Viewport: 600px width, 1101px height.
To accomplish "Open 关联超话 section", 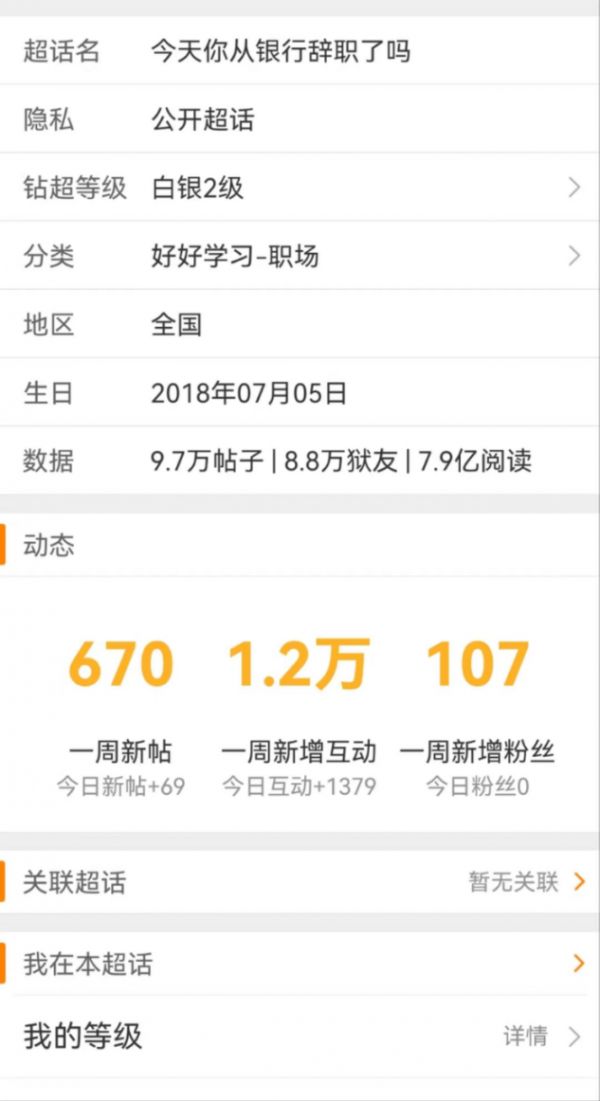I will (300, 882).
